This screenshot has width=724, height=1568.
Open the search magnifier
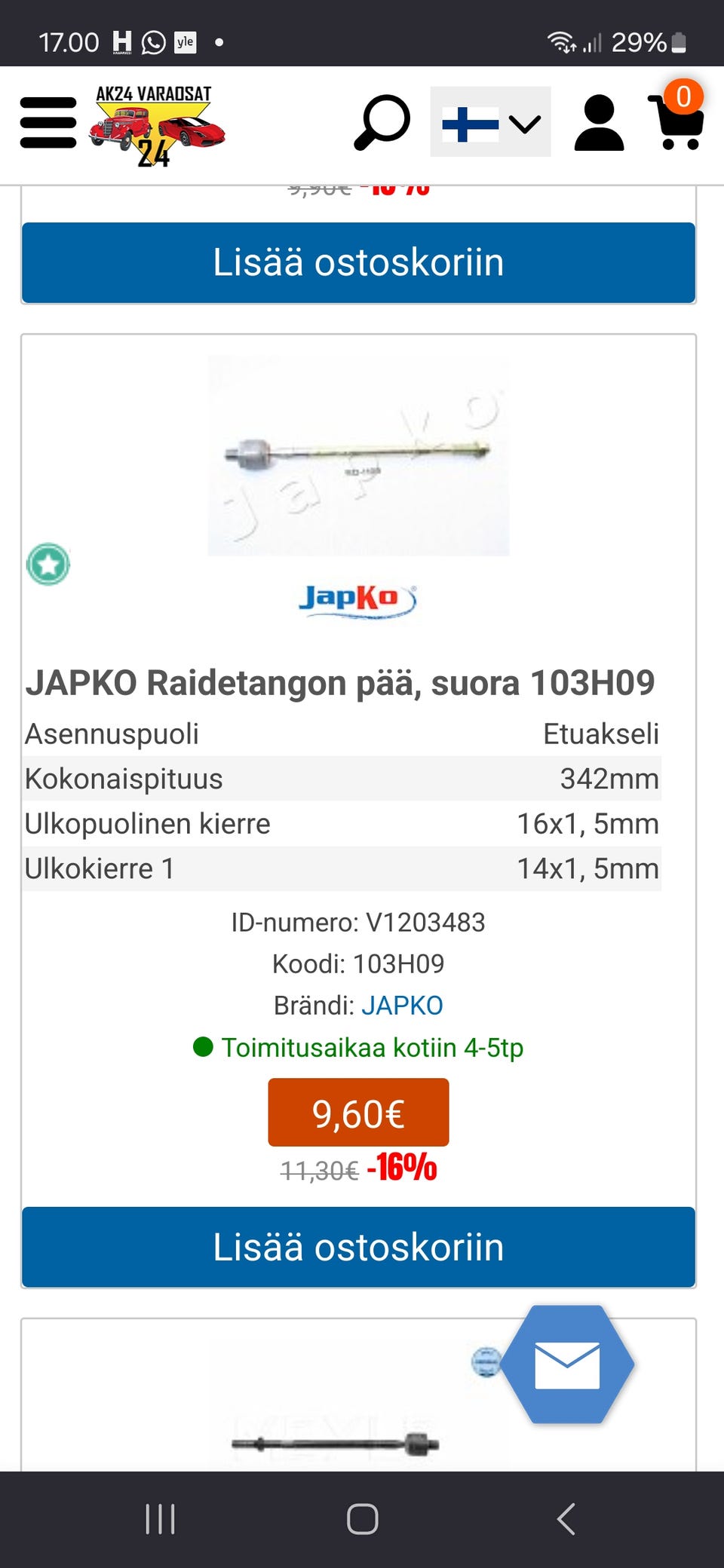[x=382, y=122]
